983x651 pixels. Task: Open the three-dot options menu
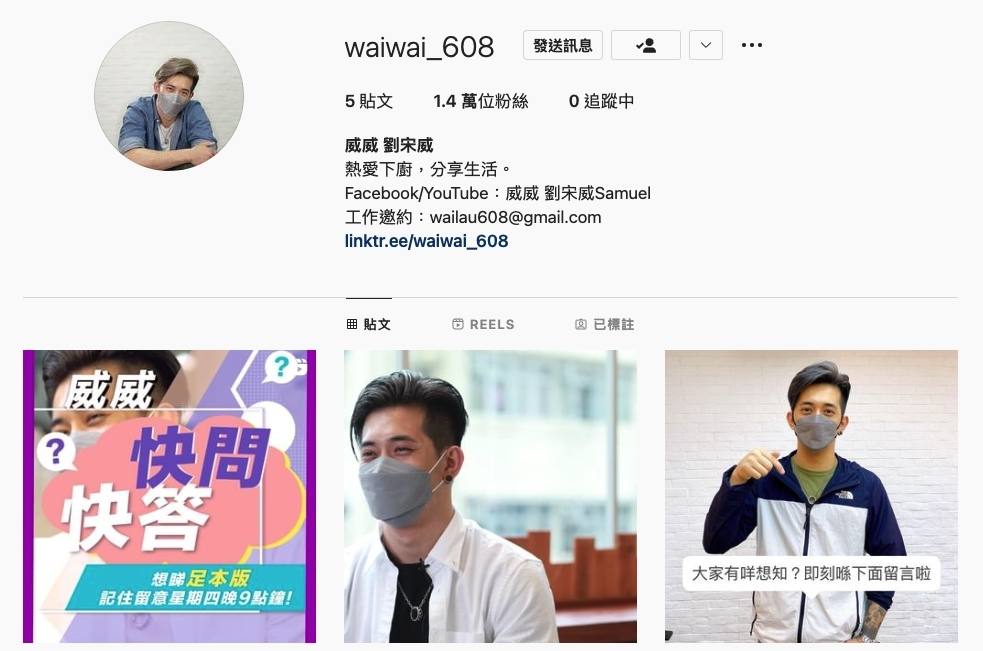point(752,45)
